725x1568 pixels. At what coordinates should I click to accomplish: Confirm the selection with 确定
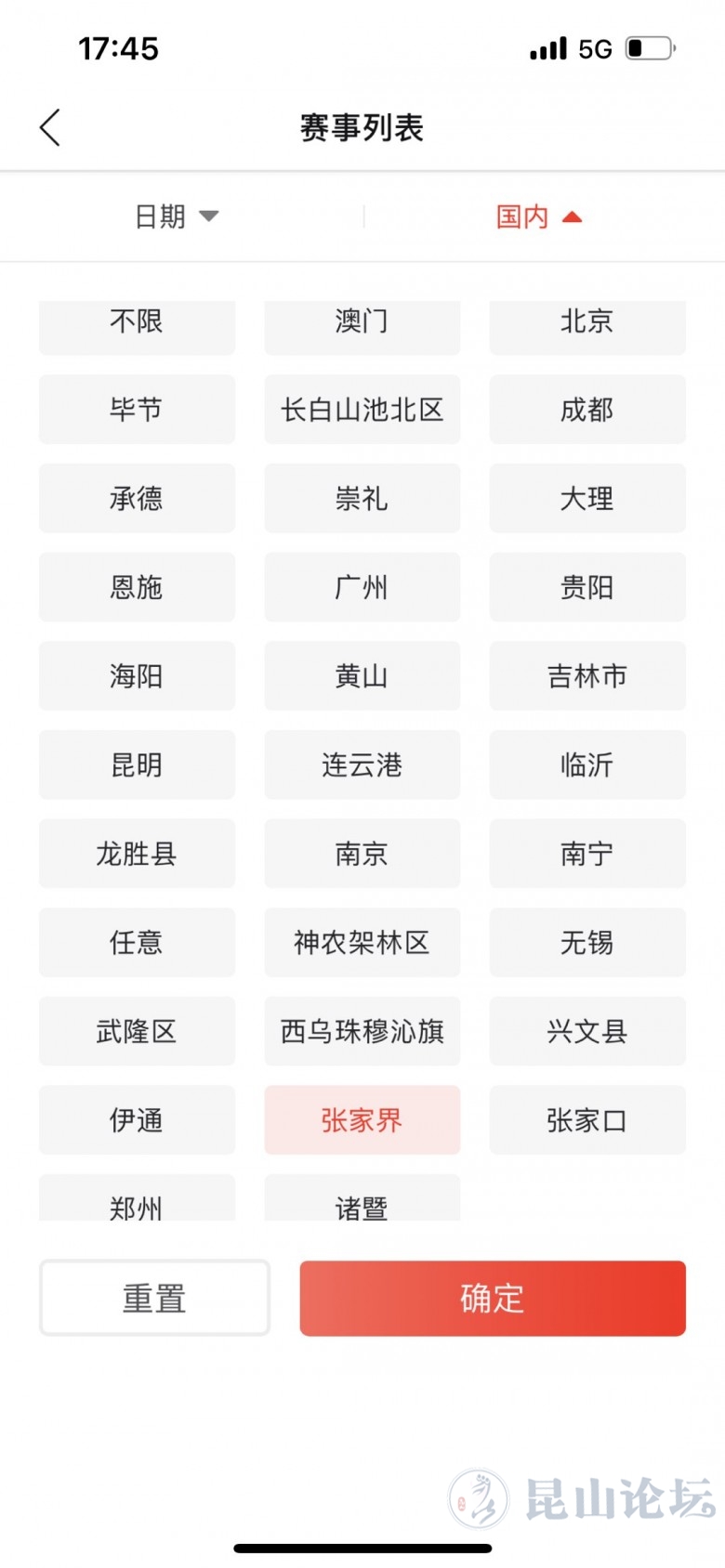(x=493, y=1298)
